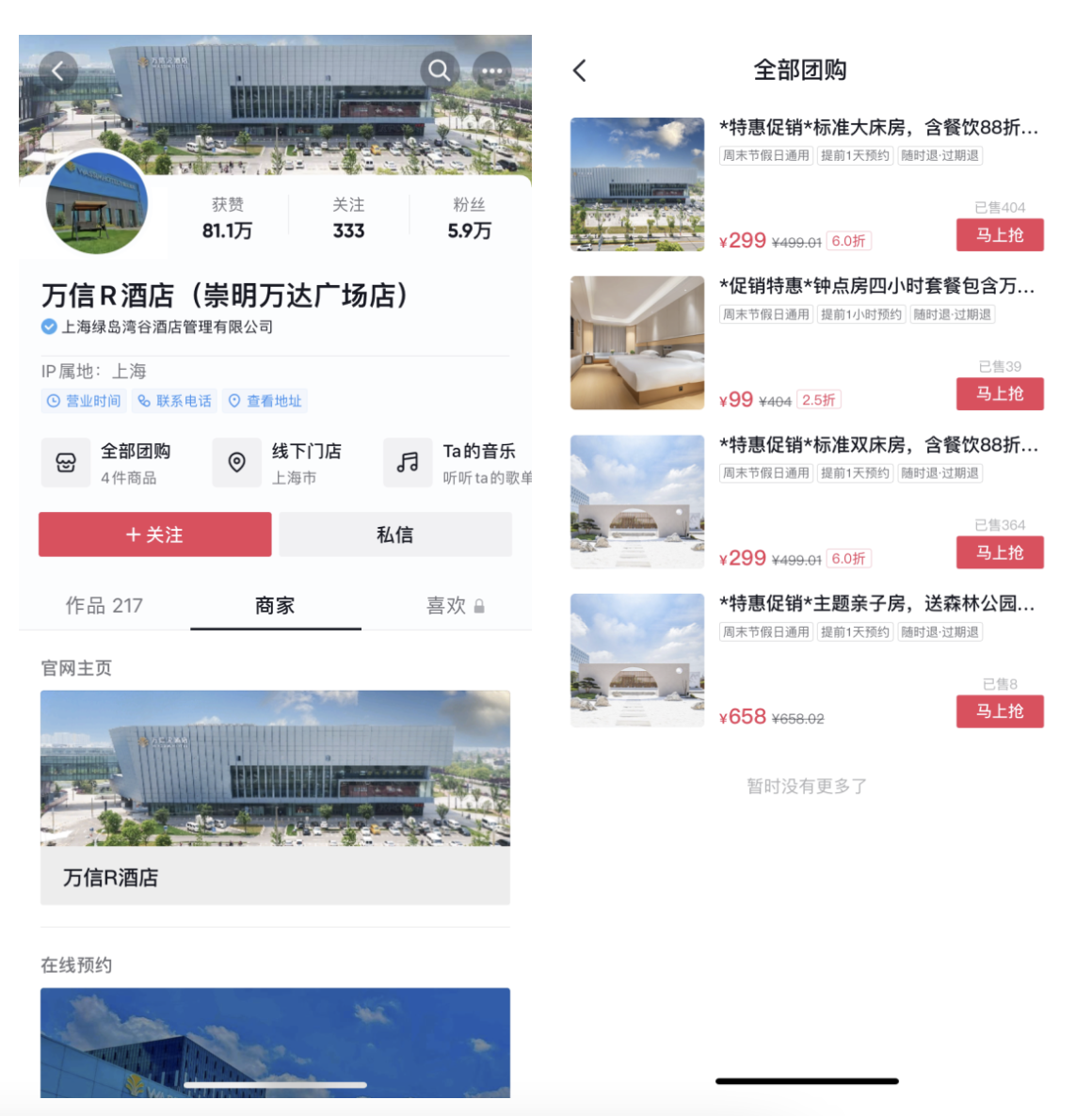Tap the 线下门店 location icon

(237, 462)
